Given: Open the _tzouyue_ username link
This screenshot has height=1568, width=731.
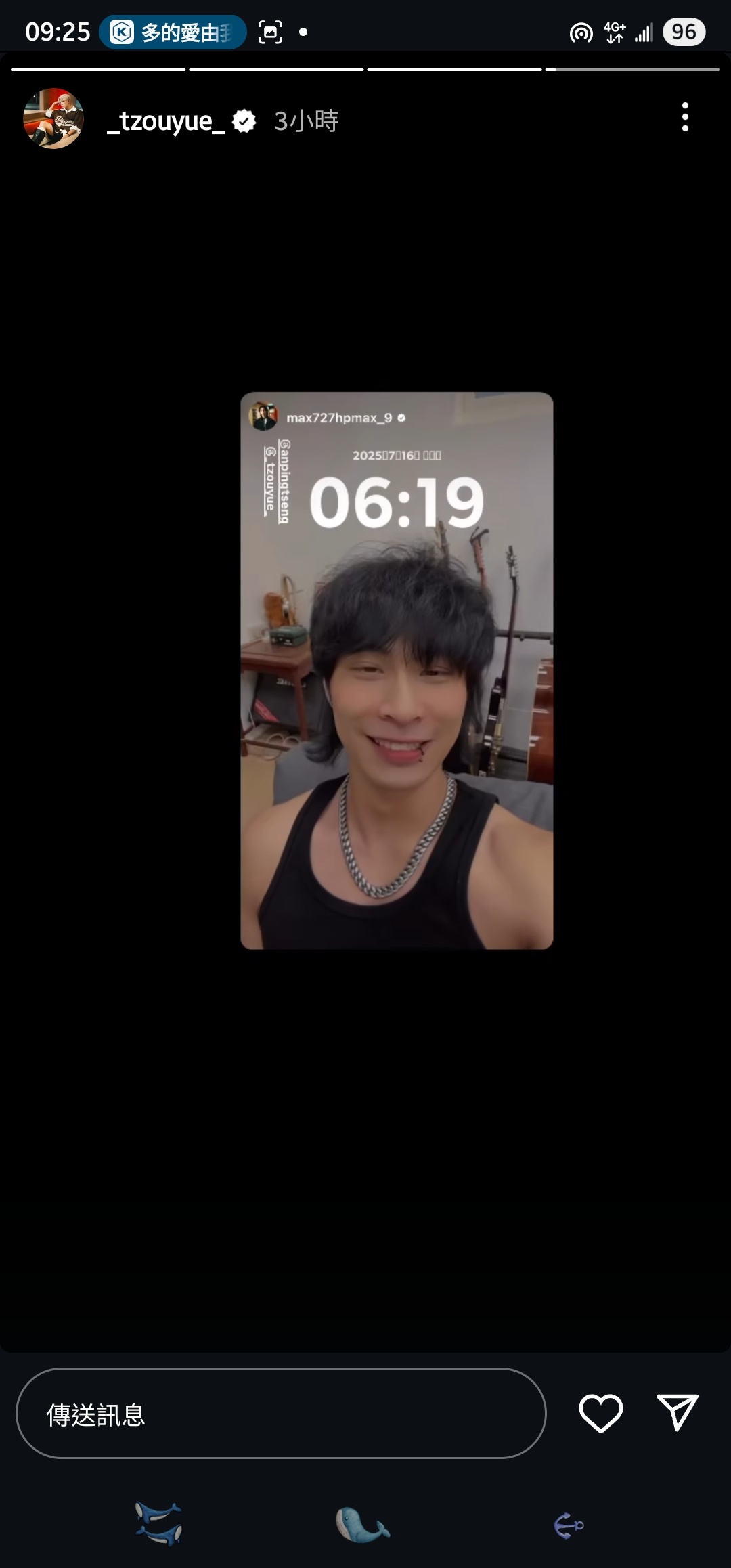Looking at the screenshot, I should (166, 121).
